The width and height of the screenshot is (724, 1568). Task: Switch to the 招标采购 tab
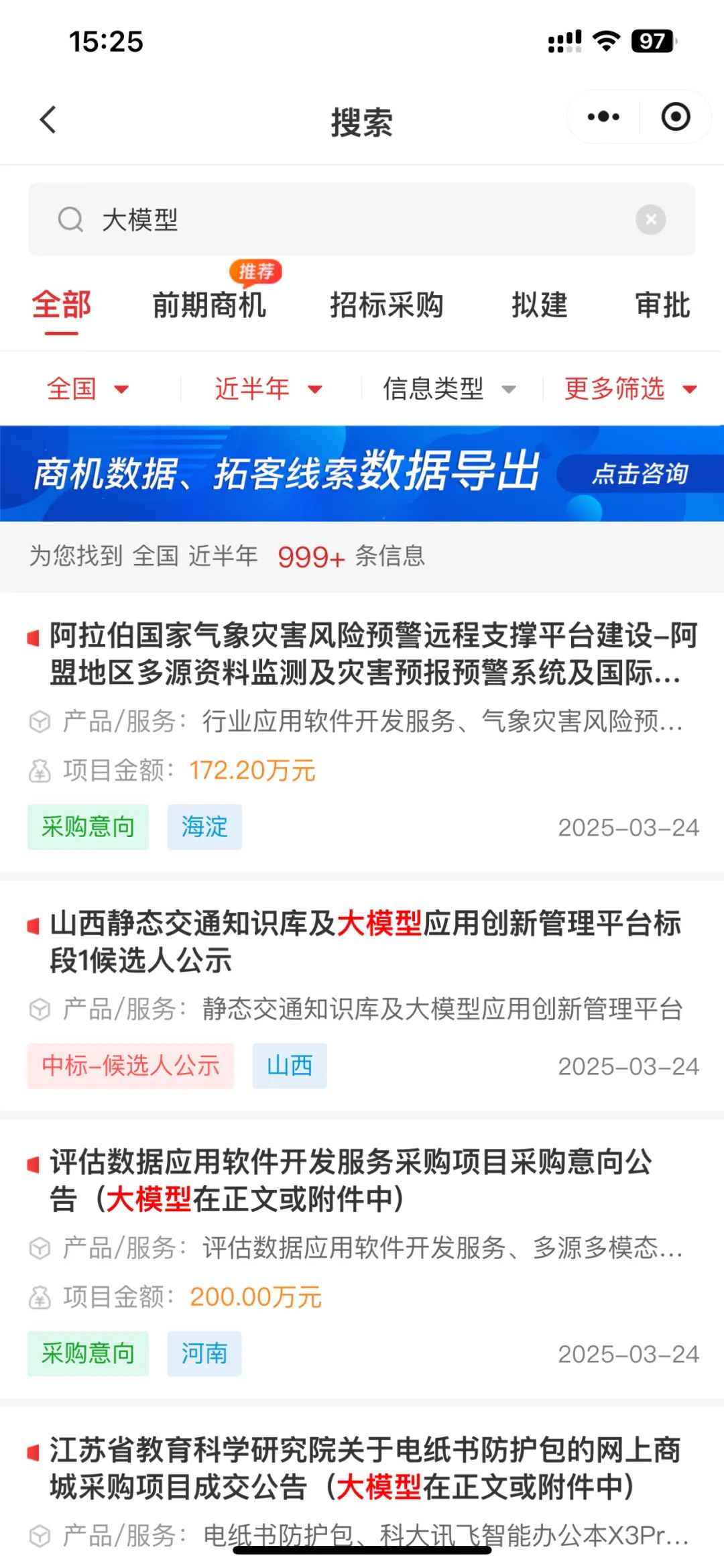click(x=387, y=305)
